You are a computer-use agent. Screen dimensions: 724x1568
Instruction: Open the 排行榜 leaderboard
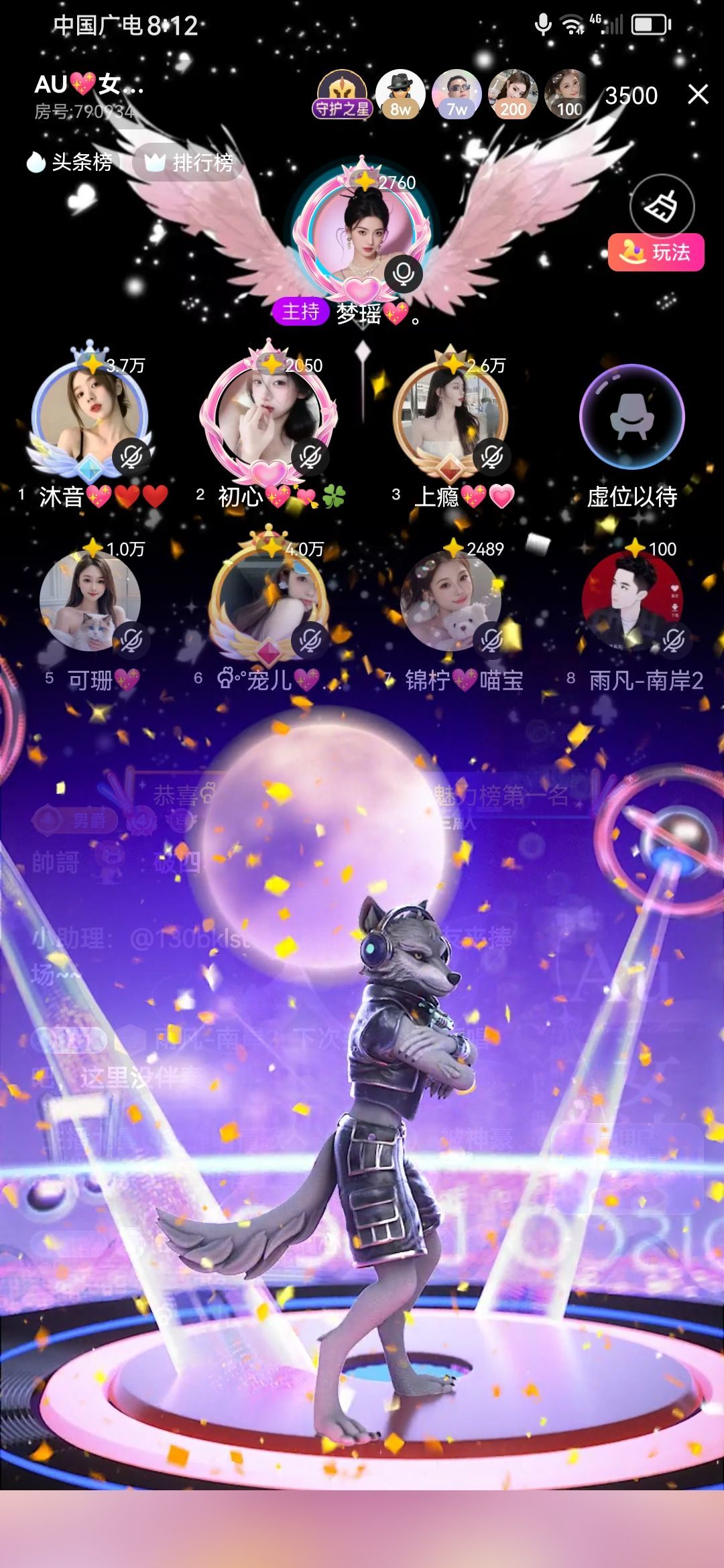pos(186,162)
